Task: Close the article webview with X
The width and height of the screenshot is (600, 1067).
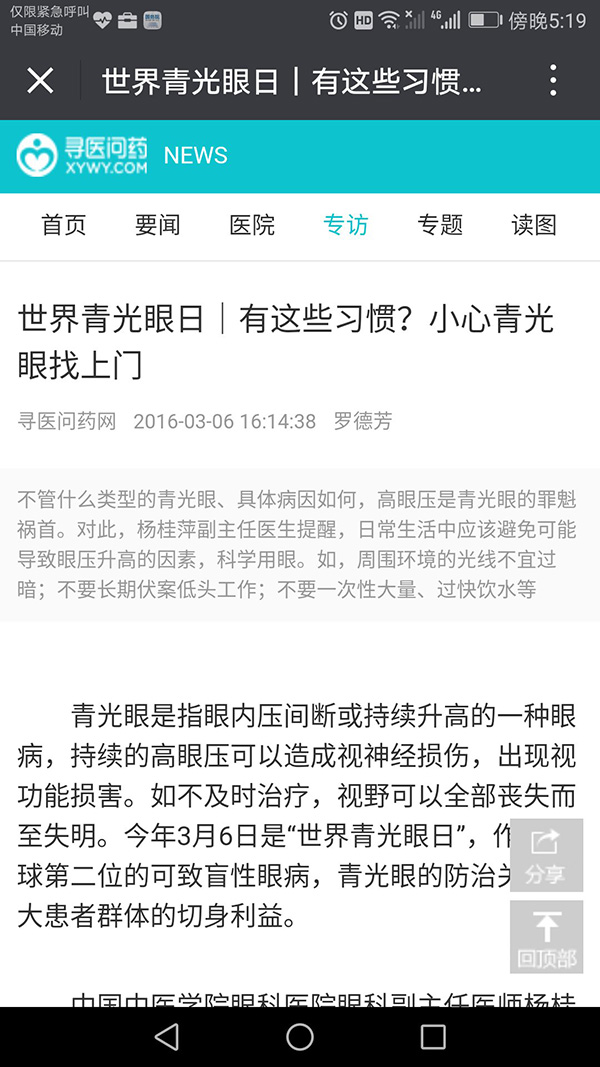Action: point(40,81)
